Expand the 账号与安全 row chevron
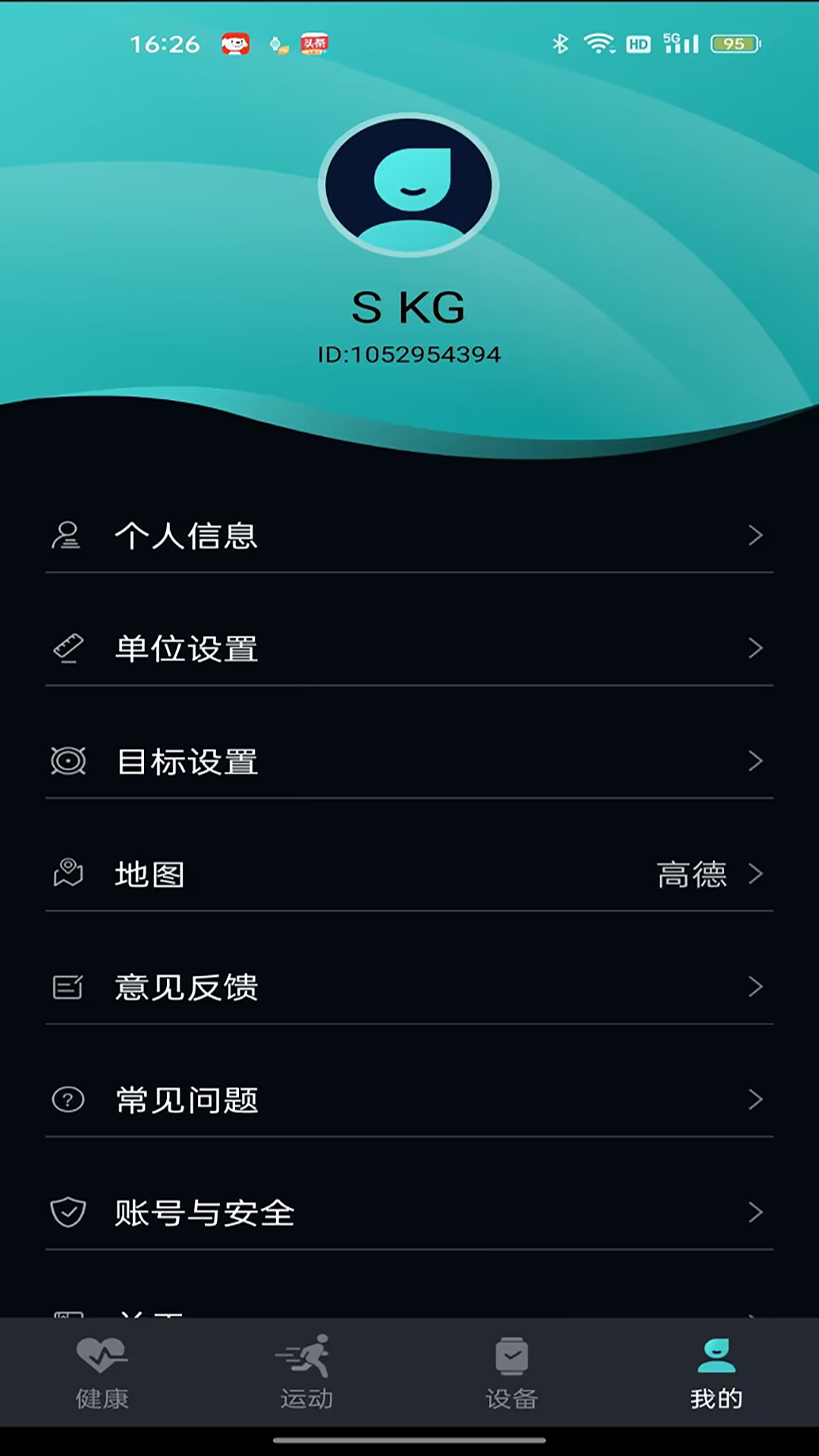Screen dimensions: 819x1456 (x=756, y=1212)
